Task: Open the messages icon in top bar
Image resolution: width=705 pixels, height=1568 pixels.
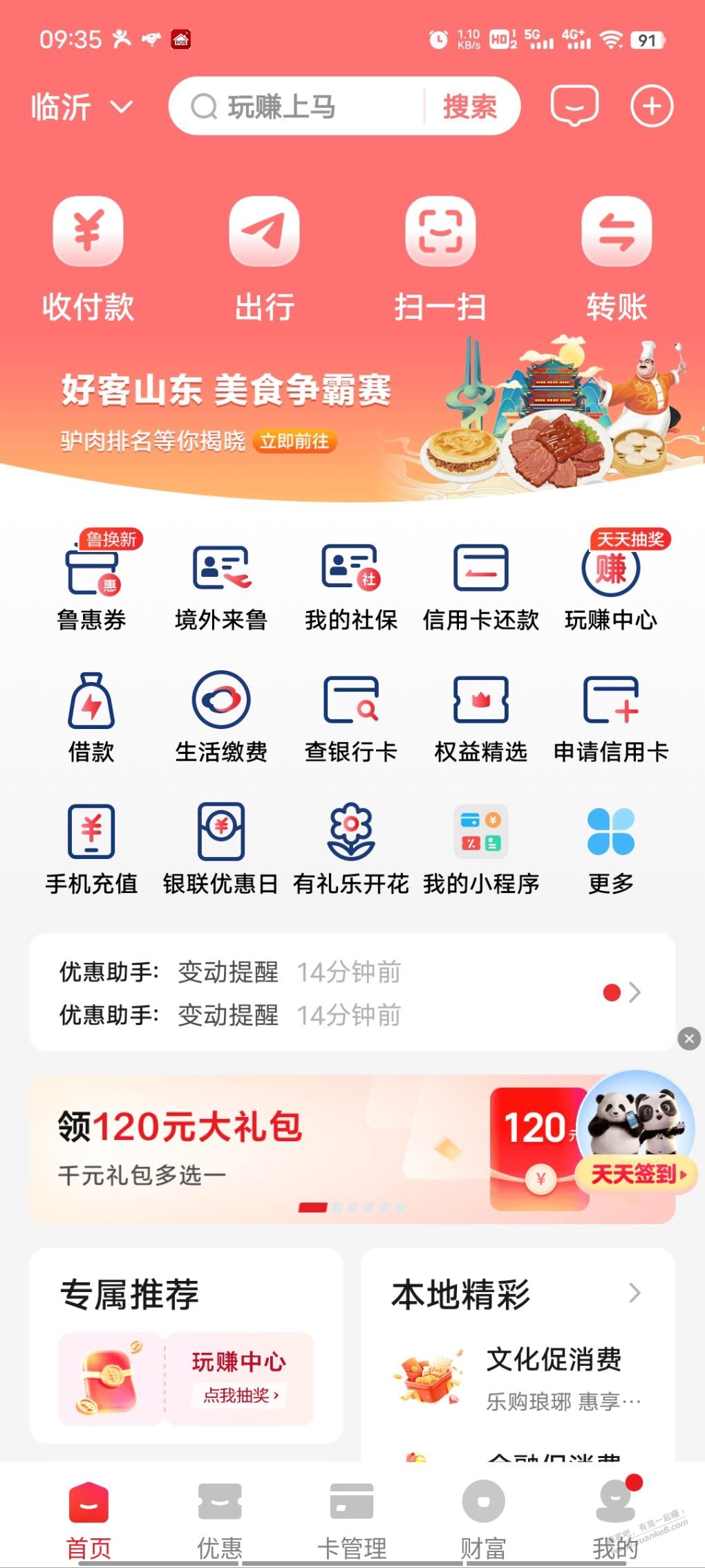Action: (574, 107)
